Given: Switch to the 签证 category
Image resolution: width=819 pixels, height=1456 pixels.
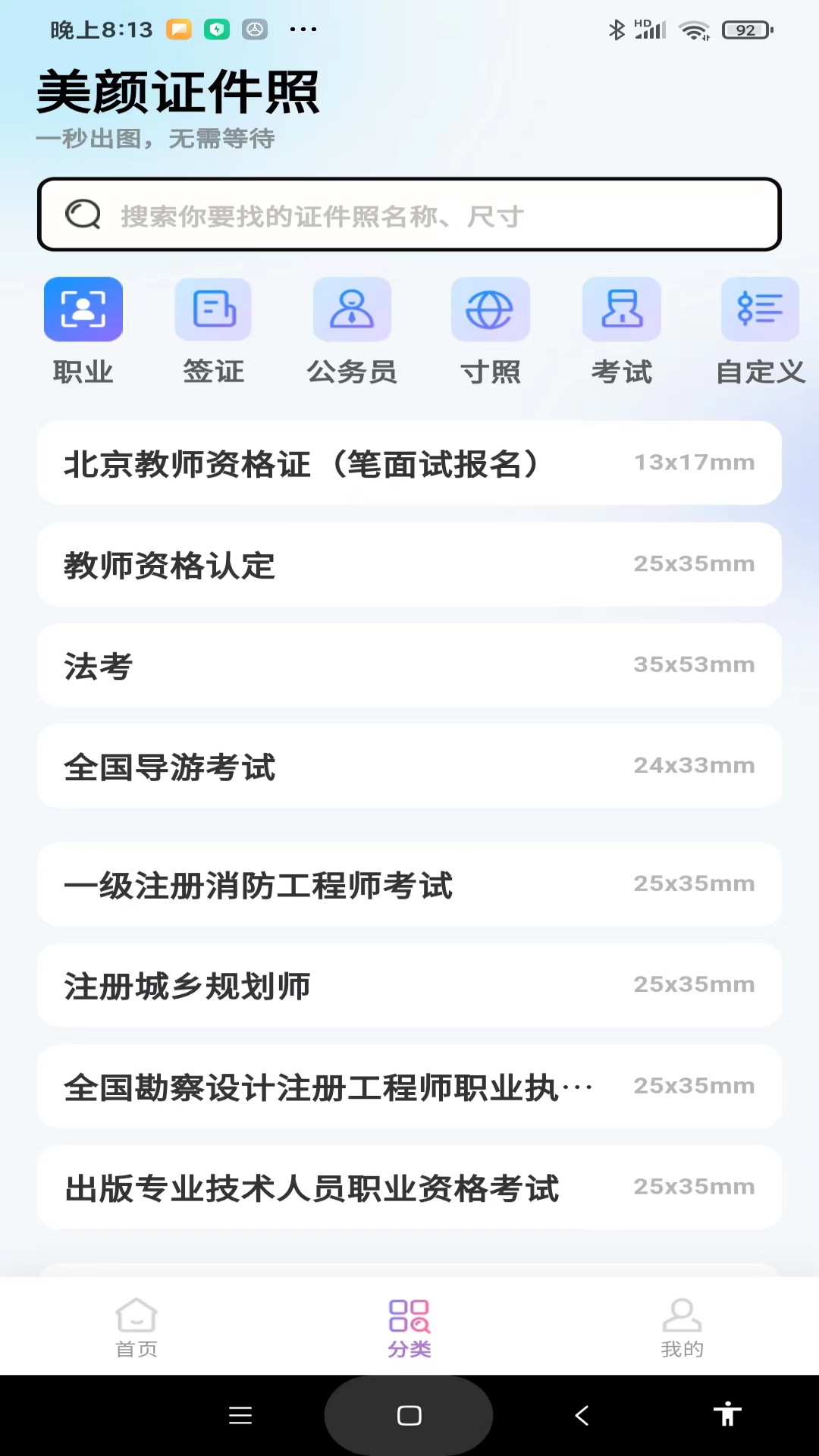Looking at the screenshot, I should [x=214, y=330].
